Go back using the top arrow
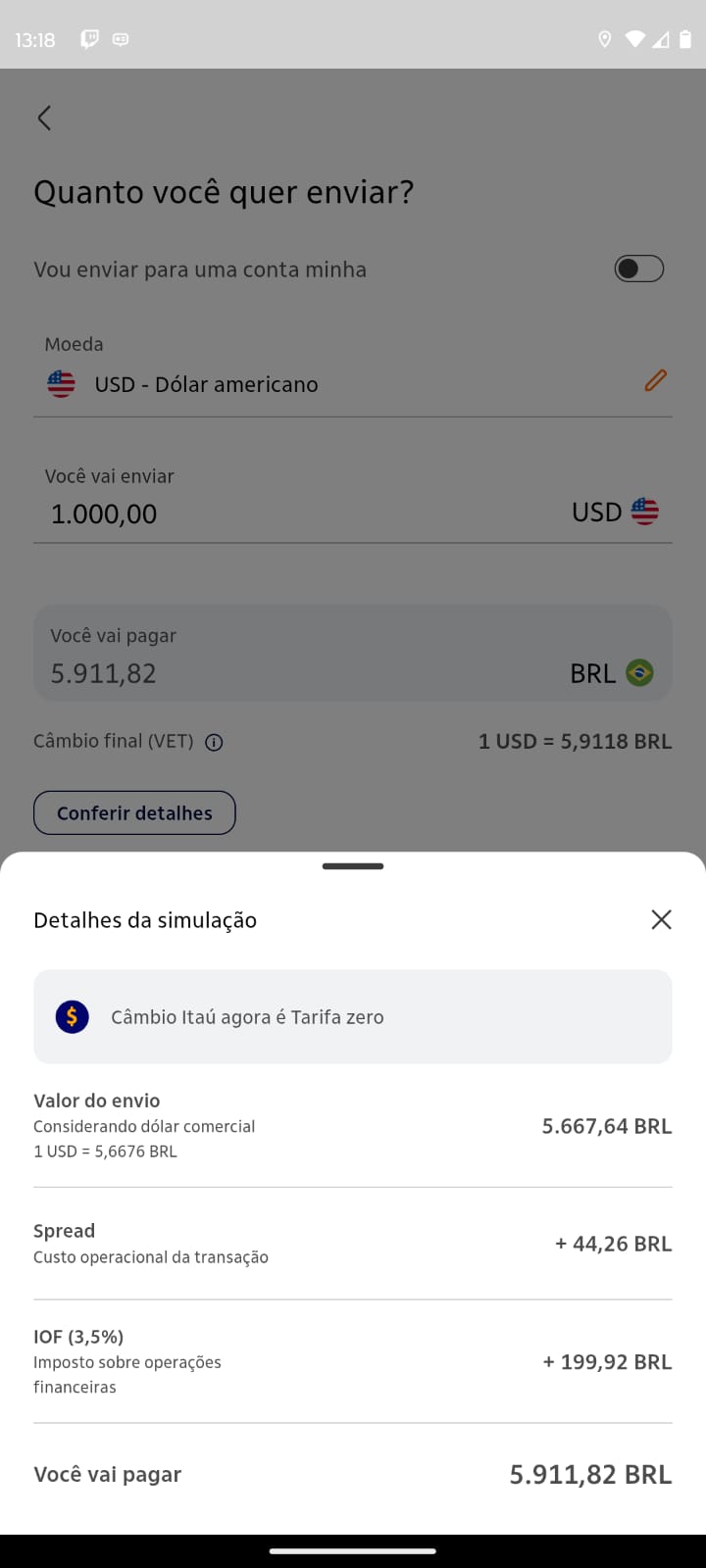Viewport: 706px width, 1568px height. click(x=44, y=118)
